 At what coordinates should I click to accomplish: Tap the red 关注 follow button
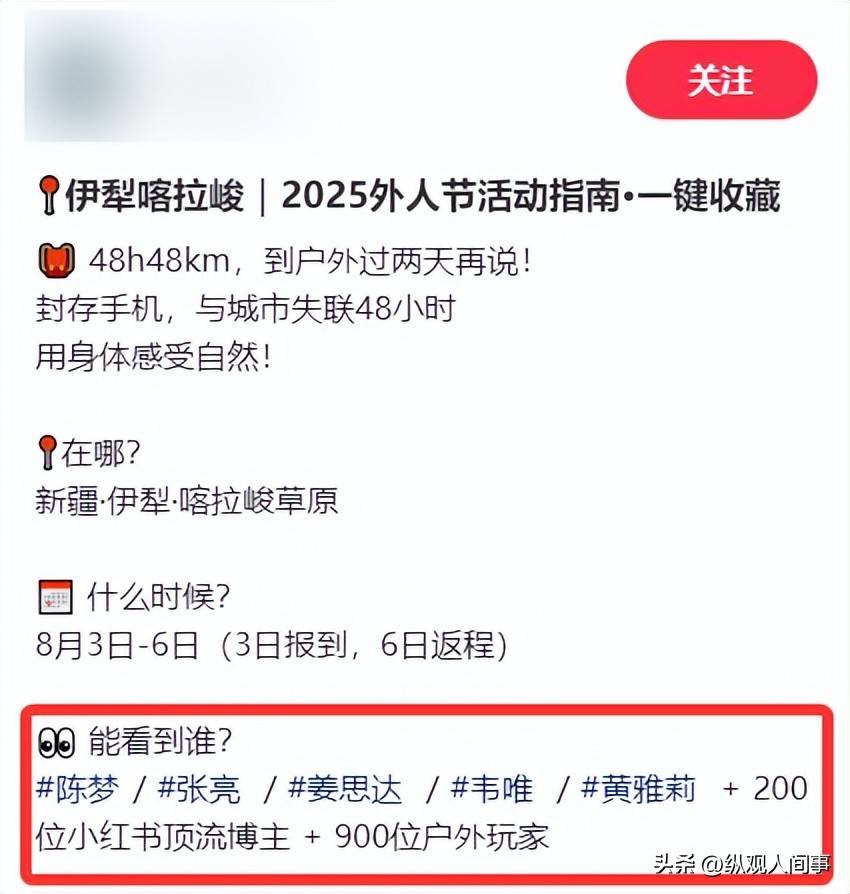pyautogui.click(x=721, y=80)
